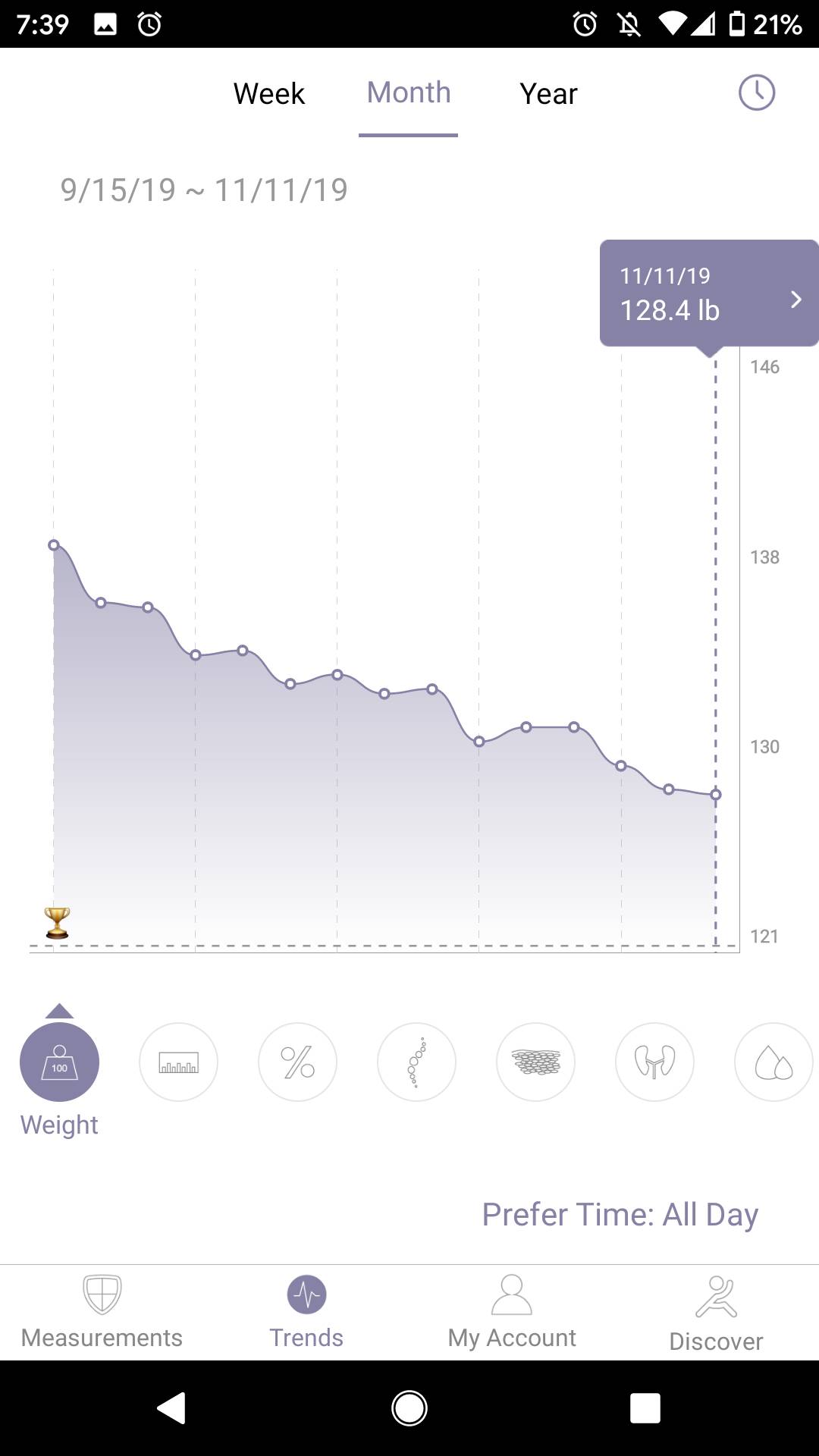Switch to the Year tab
This screenshot has width=819, height=1456.
tap(548, 93)
